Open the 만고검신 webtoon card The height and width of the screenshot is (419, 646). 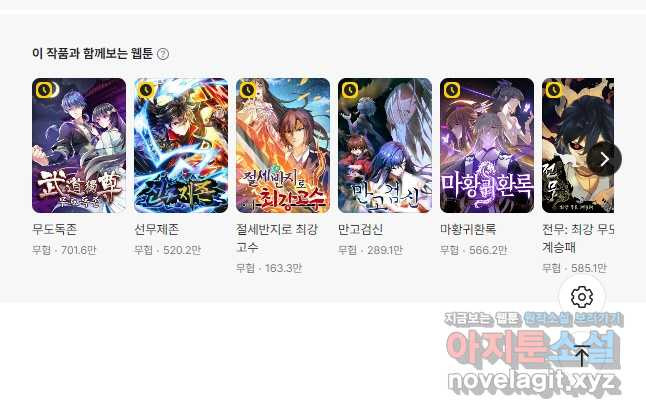tap(385, 146)
